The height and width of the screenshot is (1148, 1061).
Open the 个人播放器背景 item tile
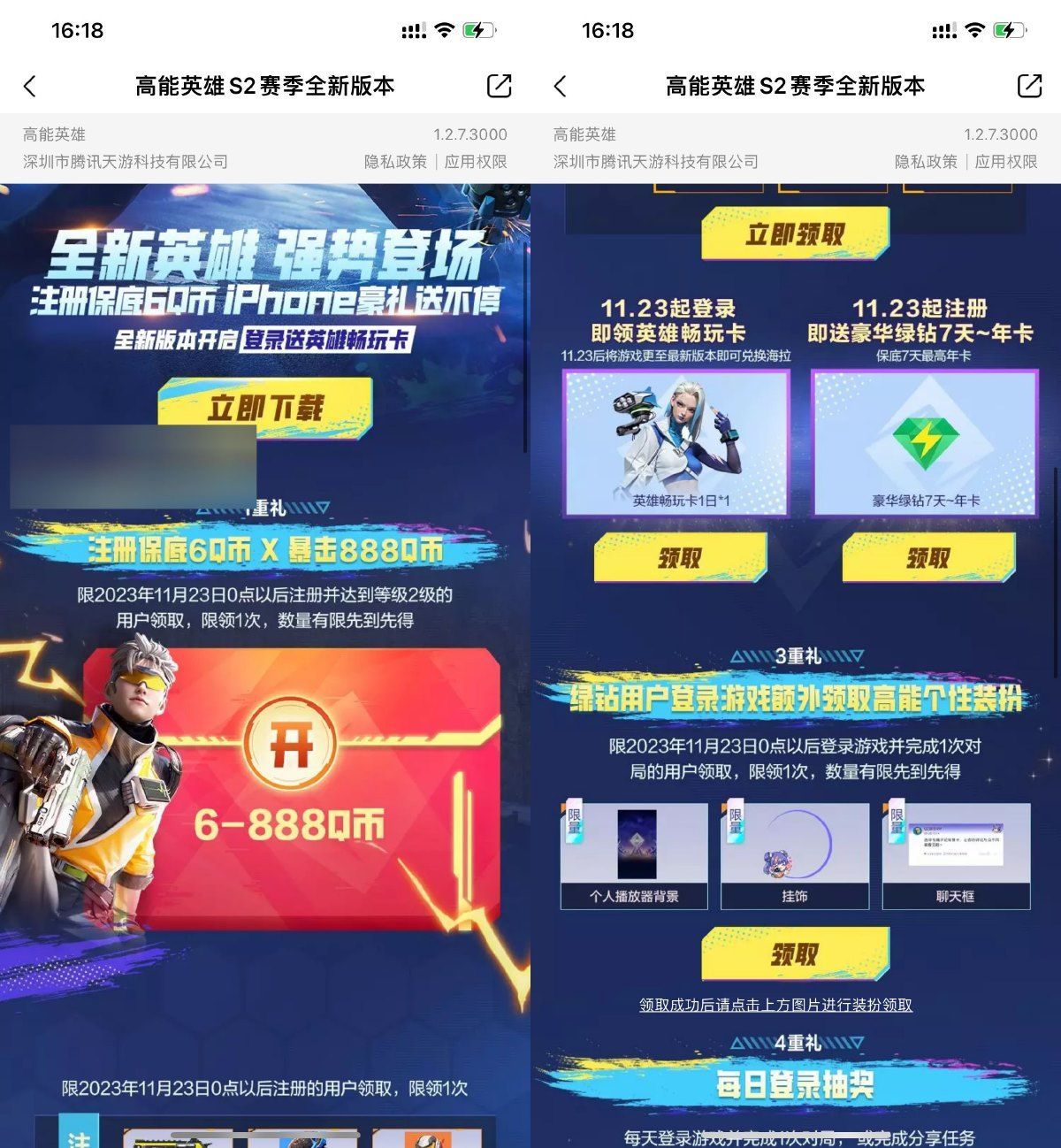(x=634, y=855)
